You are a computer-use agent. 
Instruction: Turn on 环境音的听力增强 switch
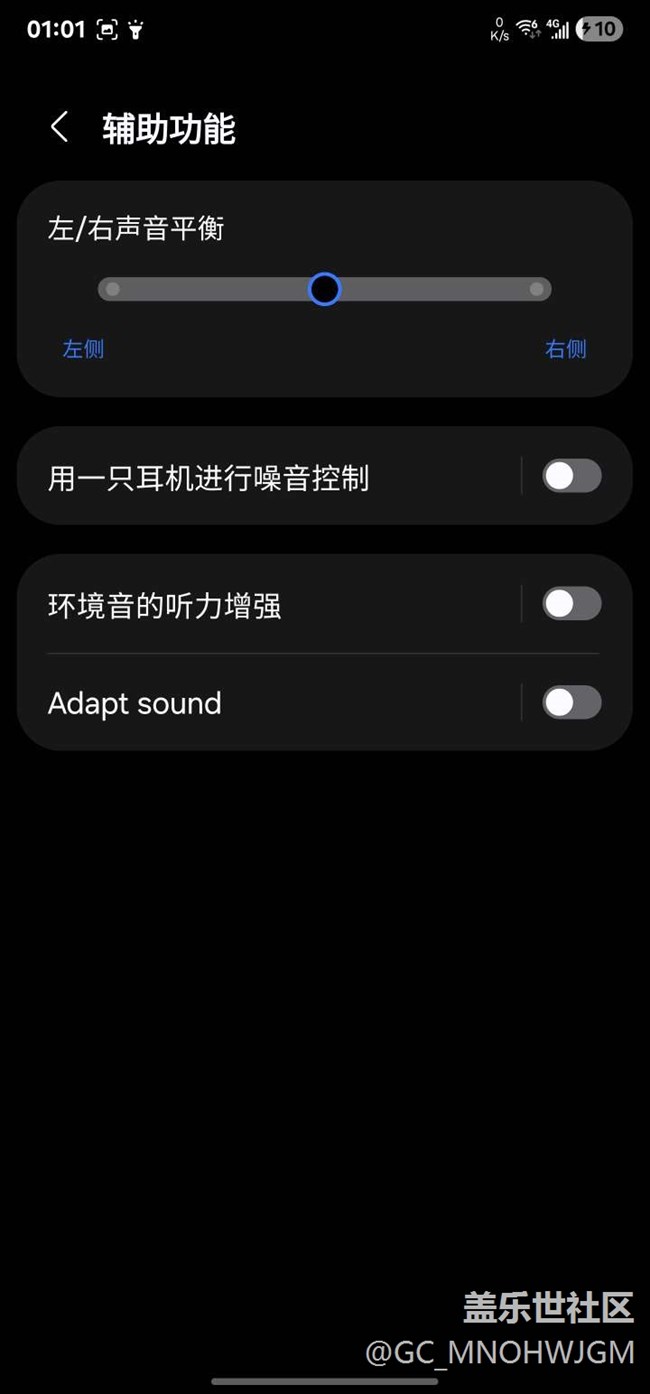571,604
